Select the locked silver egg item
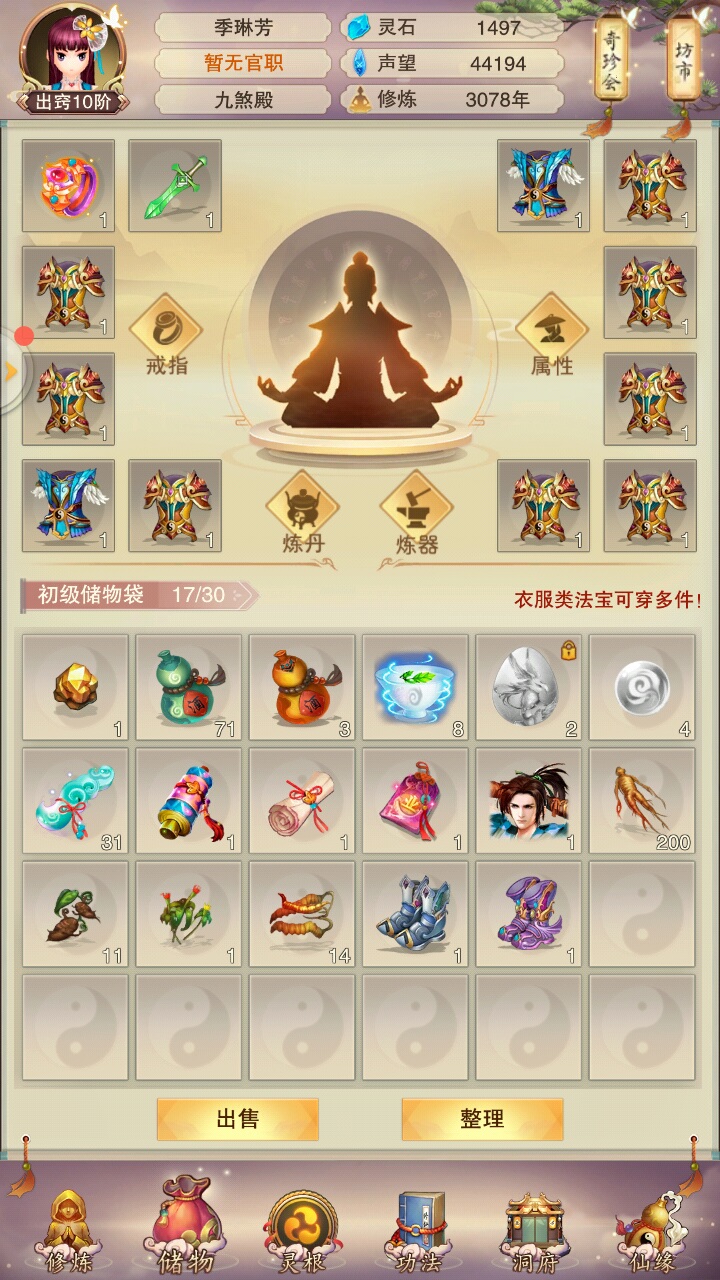 point(528,688)
